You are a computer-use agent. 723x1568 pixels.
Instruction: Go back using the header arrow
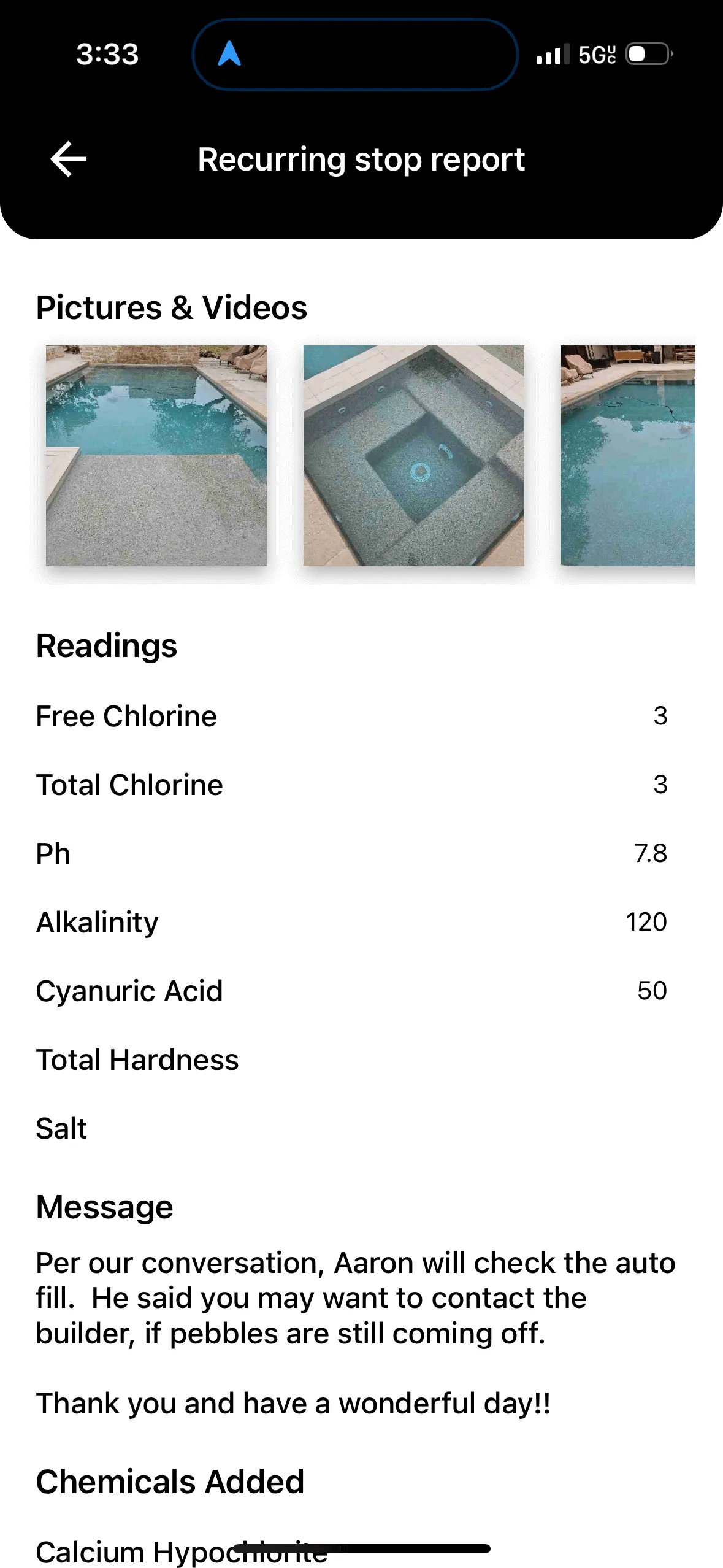point(68,159)
